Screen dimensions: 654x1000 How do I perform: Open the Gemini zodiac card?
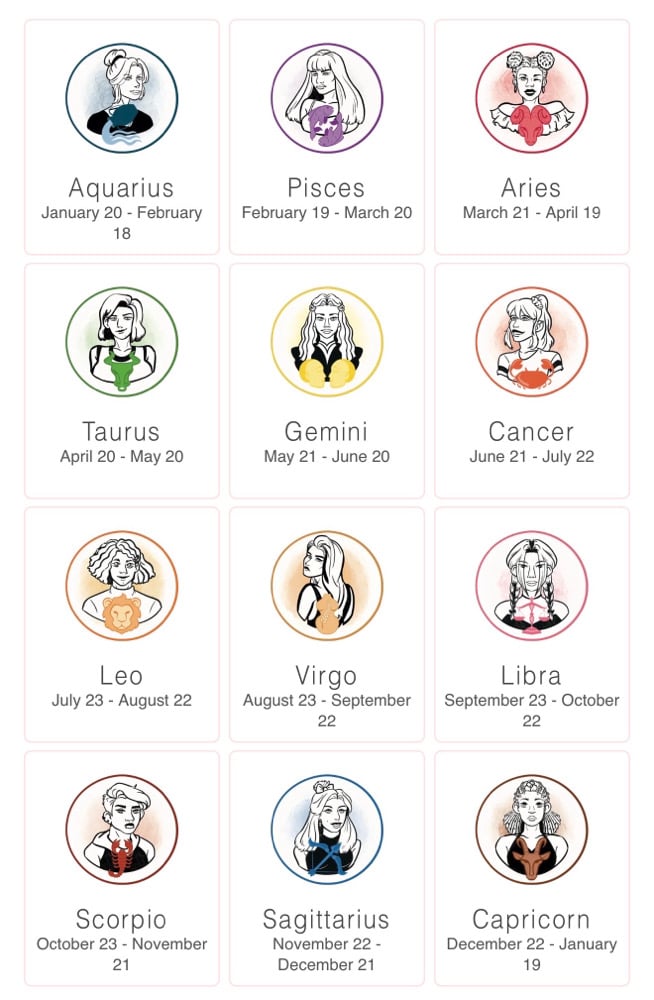[327, 381]
